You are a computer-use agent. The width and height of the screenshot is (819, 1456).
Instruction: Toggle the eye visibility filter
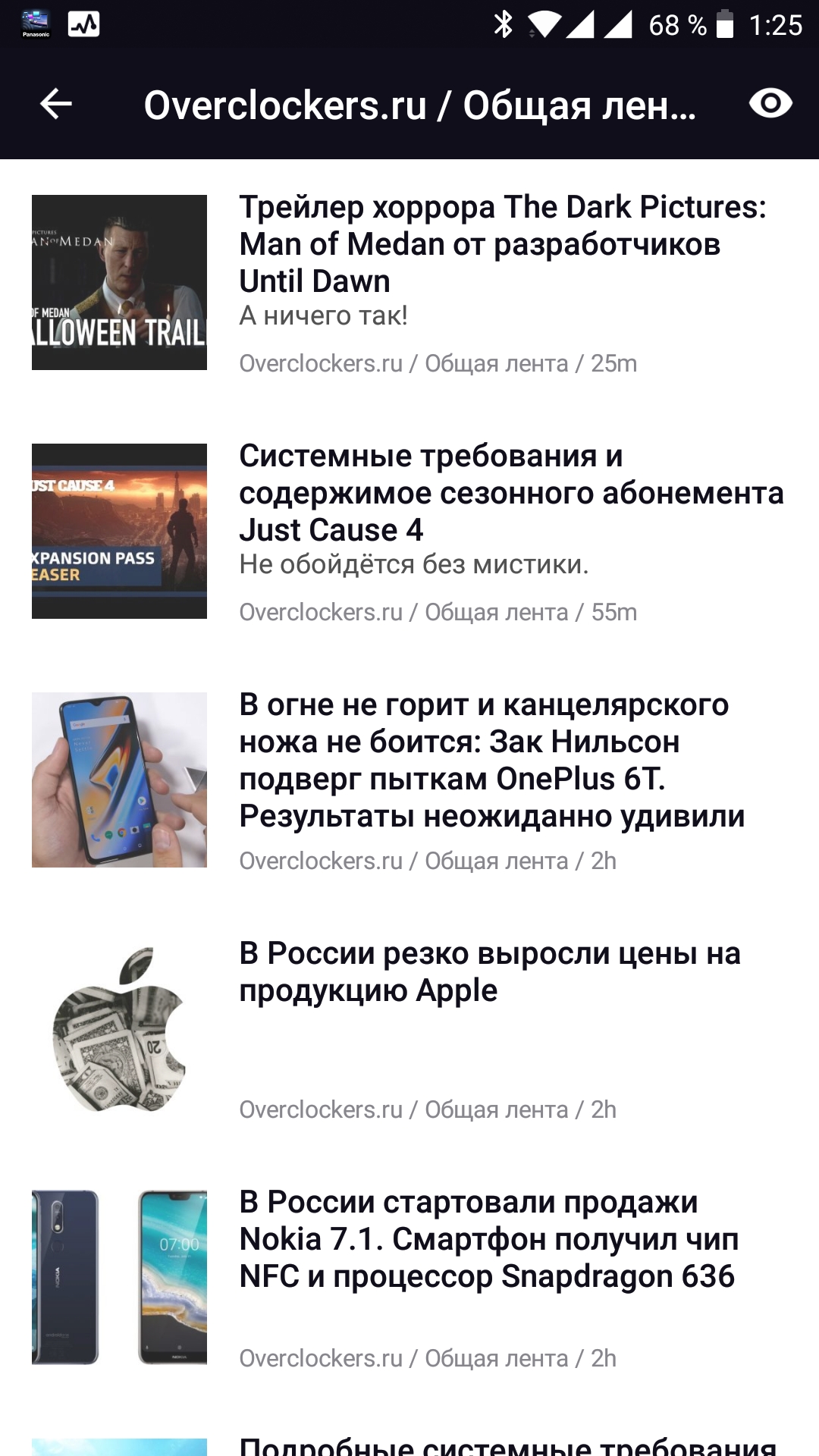point(770,104)
